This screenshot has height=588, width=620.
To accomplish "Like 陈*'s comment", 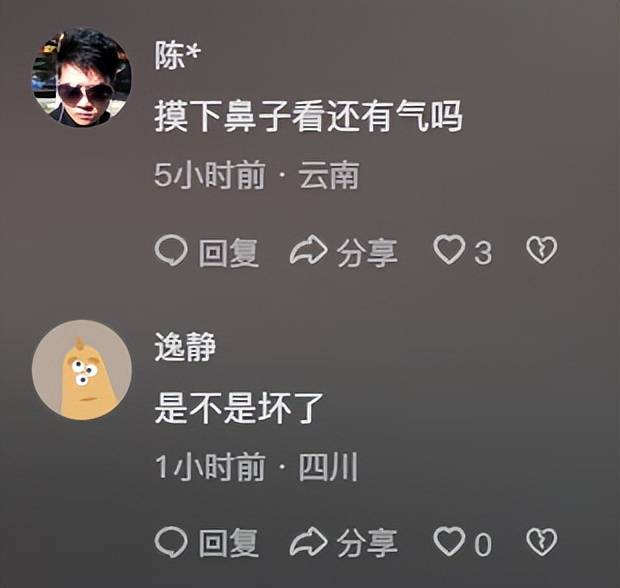I will coord(449,251).
